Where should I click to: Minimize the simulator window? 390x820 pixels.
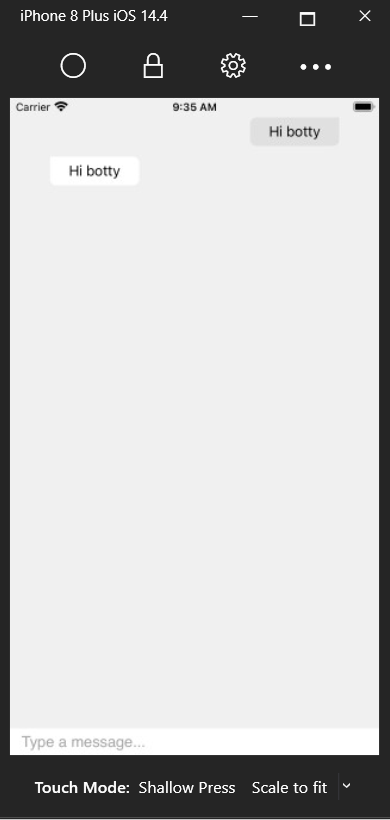(250, 17)
